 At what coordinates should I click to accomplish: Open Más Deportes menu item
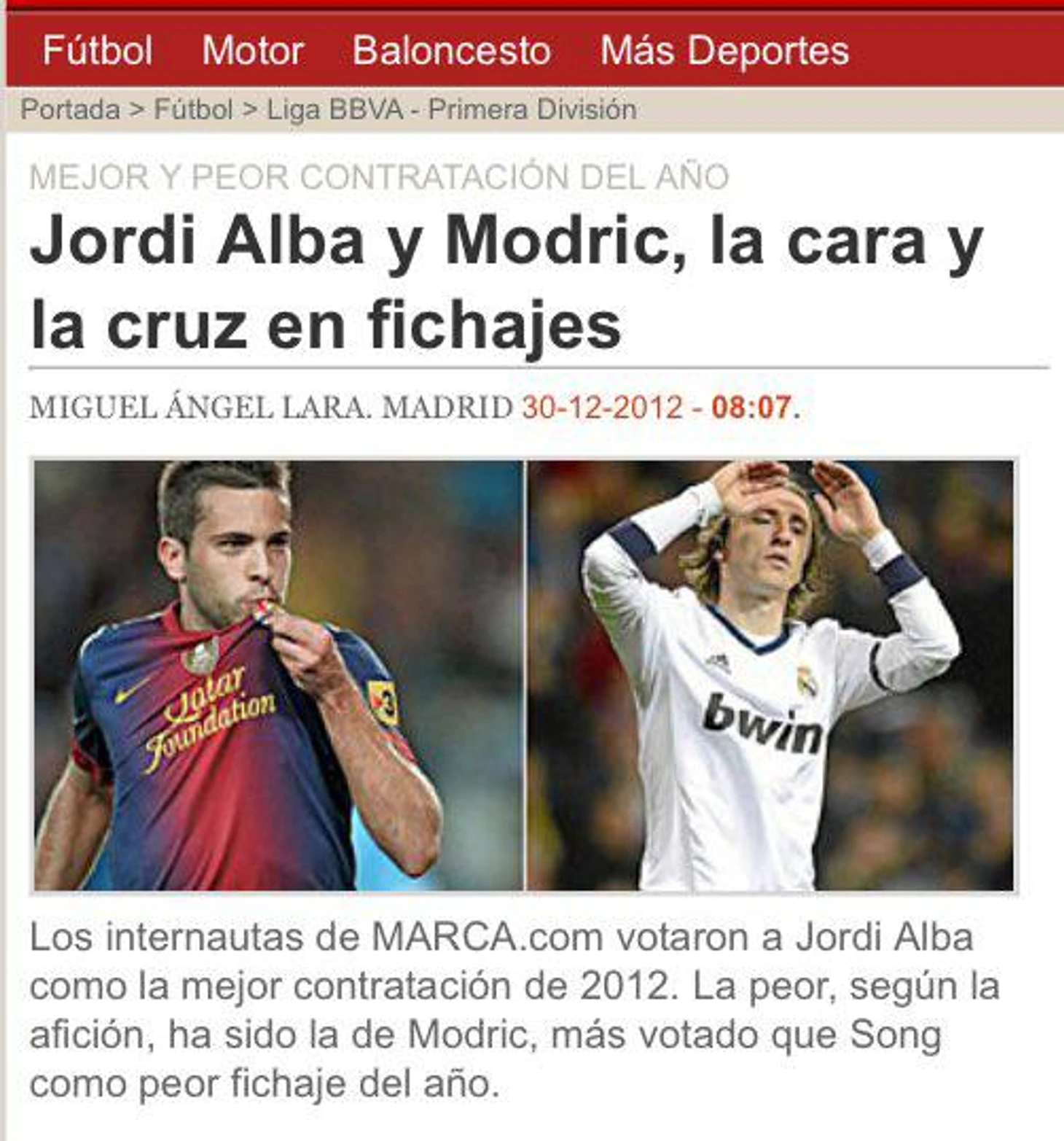coord(724,51)
